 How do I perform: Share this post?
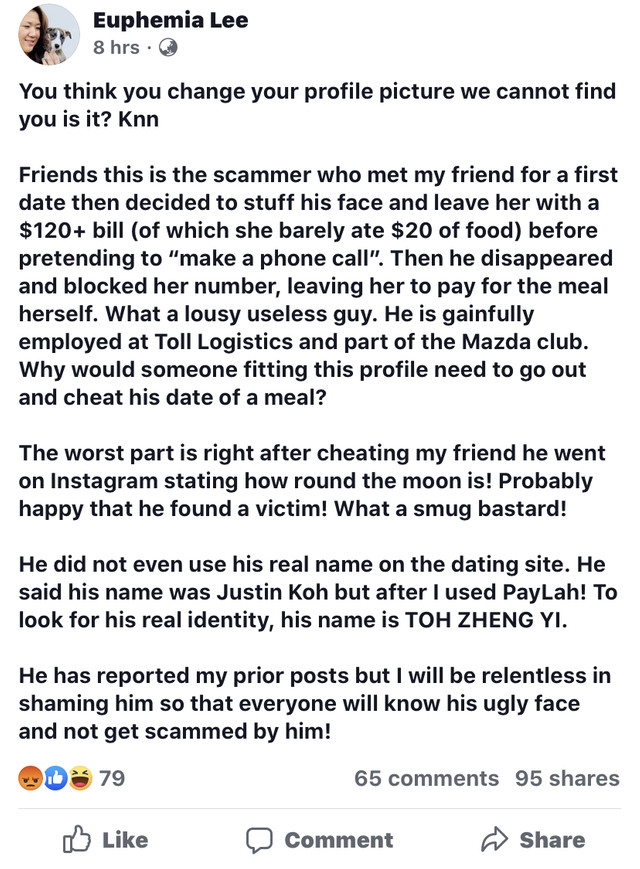[532, 839]
